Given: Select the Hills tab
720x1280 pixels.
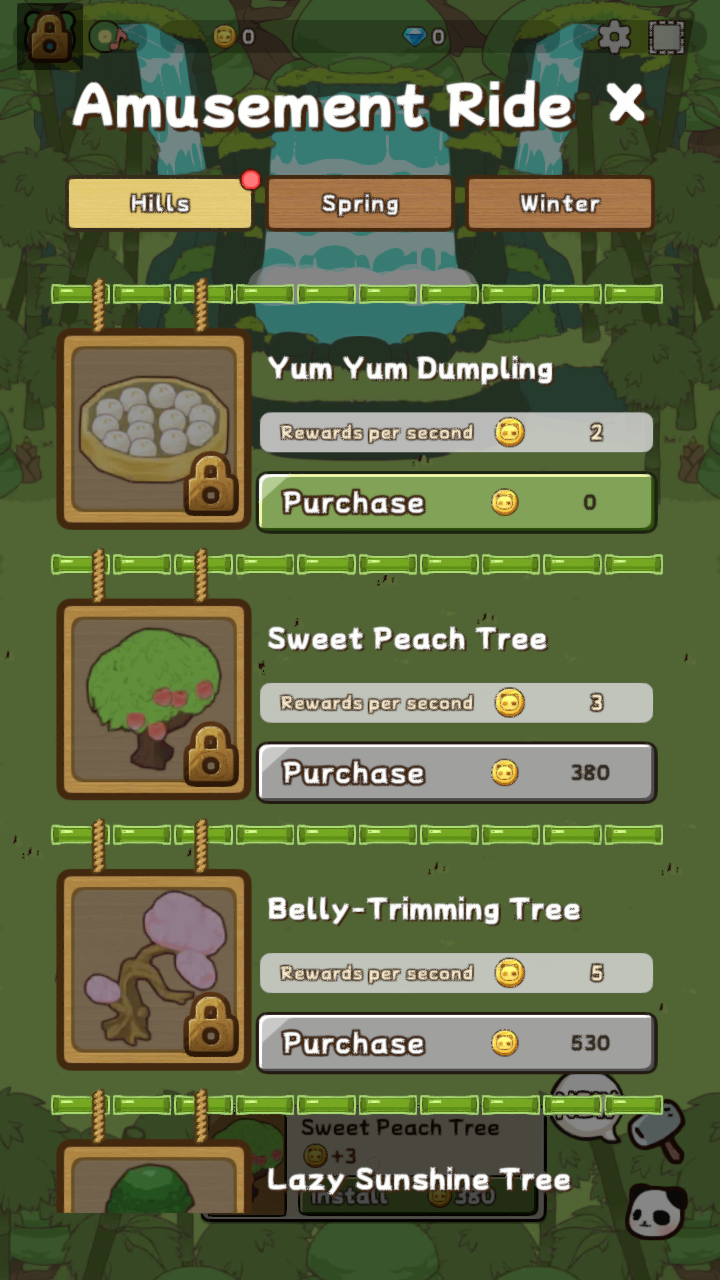Looking at the screenshot, I should pos(160,204).
